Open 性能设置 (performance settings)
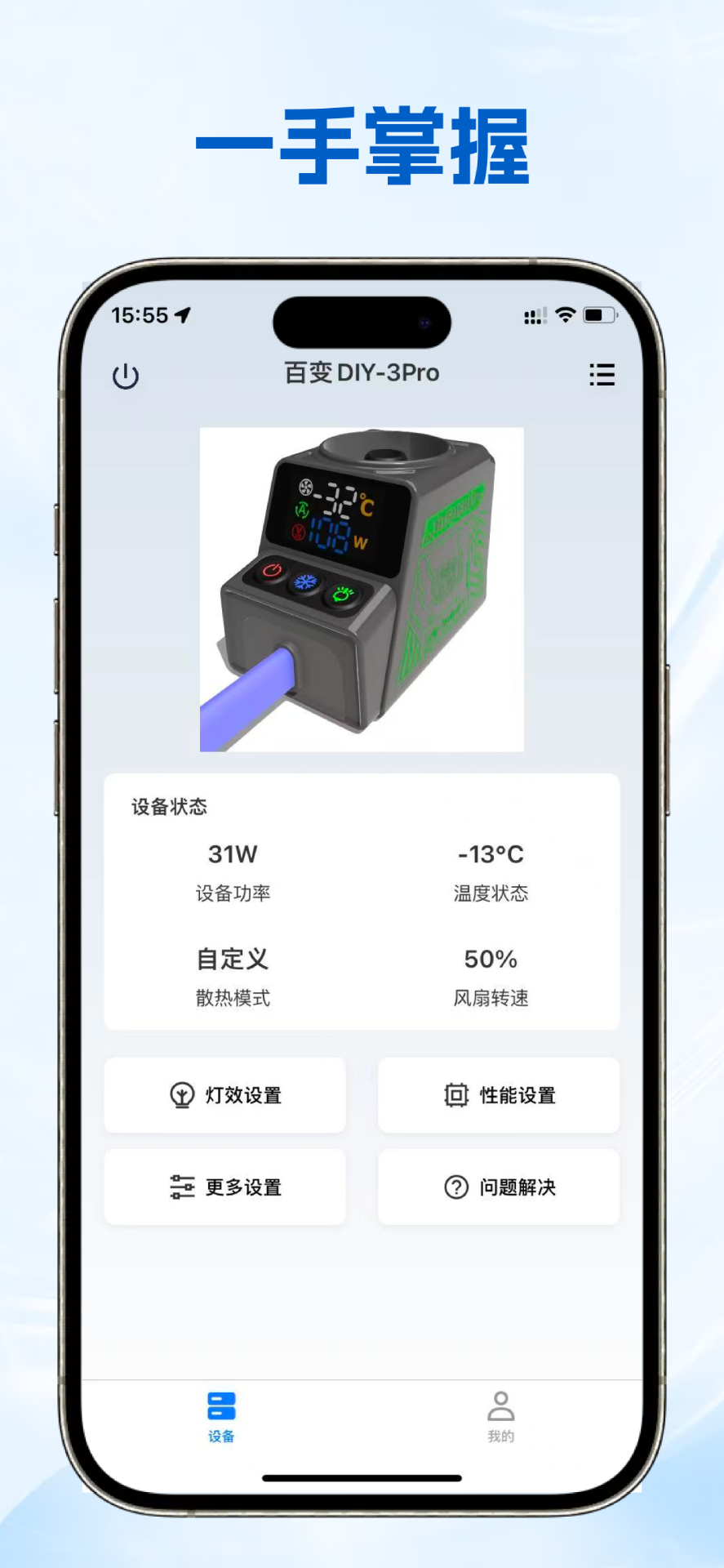The image size is (724, 1568). (x=499, y=1095)
